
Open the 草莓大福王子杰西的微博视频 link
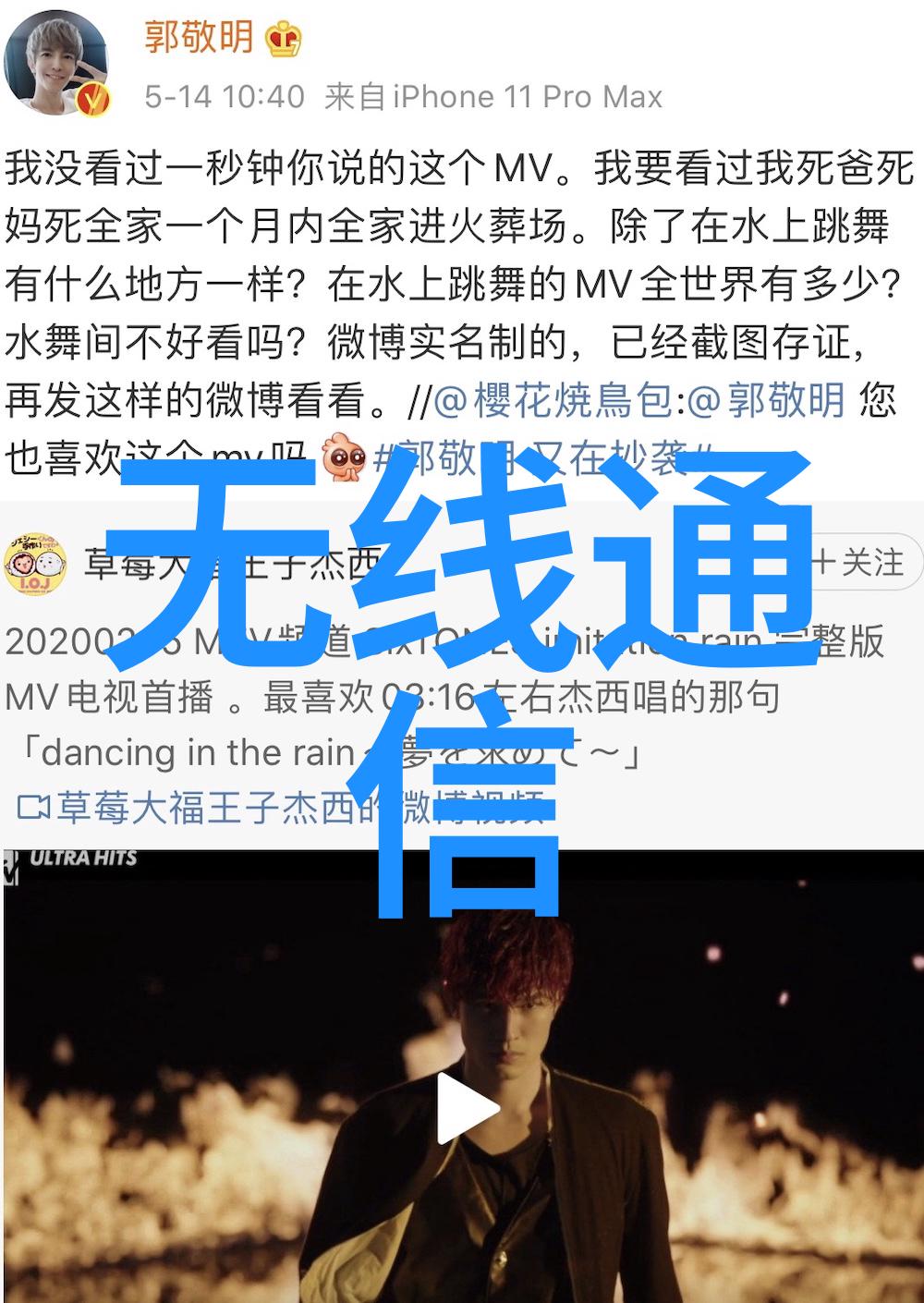pyautogui.click(x=277, y=807)
